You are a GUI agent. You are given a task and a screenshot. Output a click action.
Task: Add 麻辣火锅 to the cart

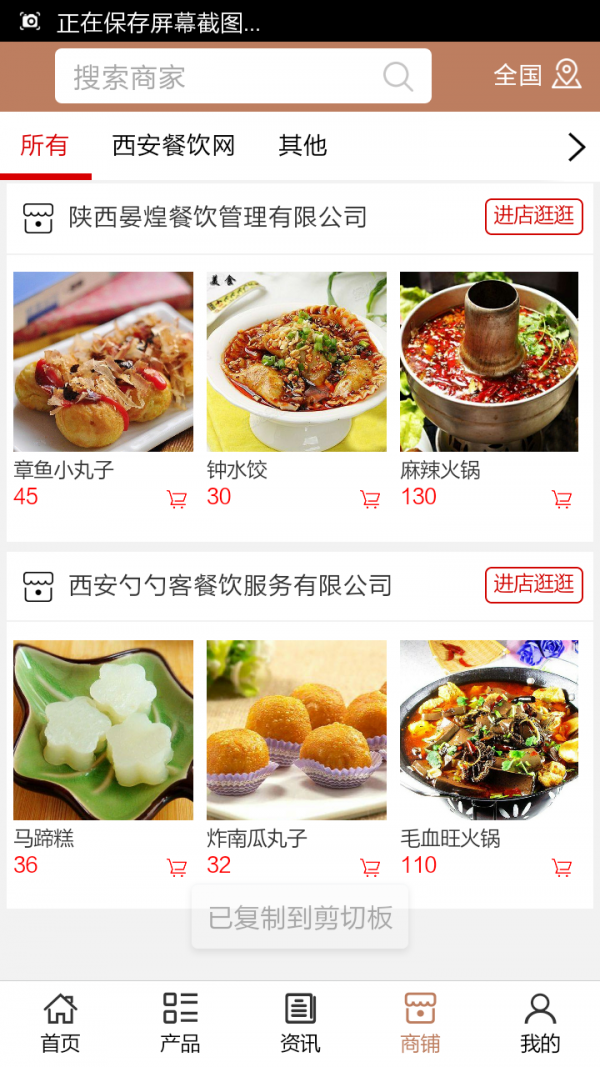[562, 499]
